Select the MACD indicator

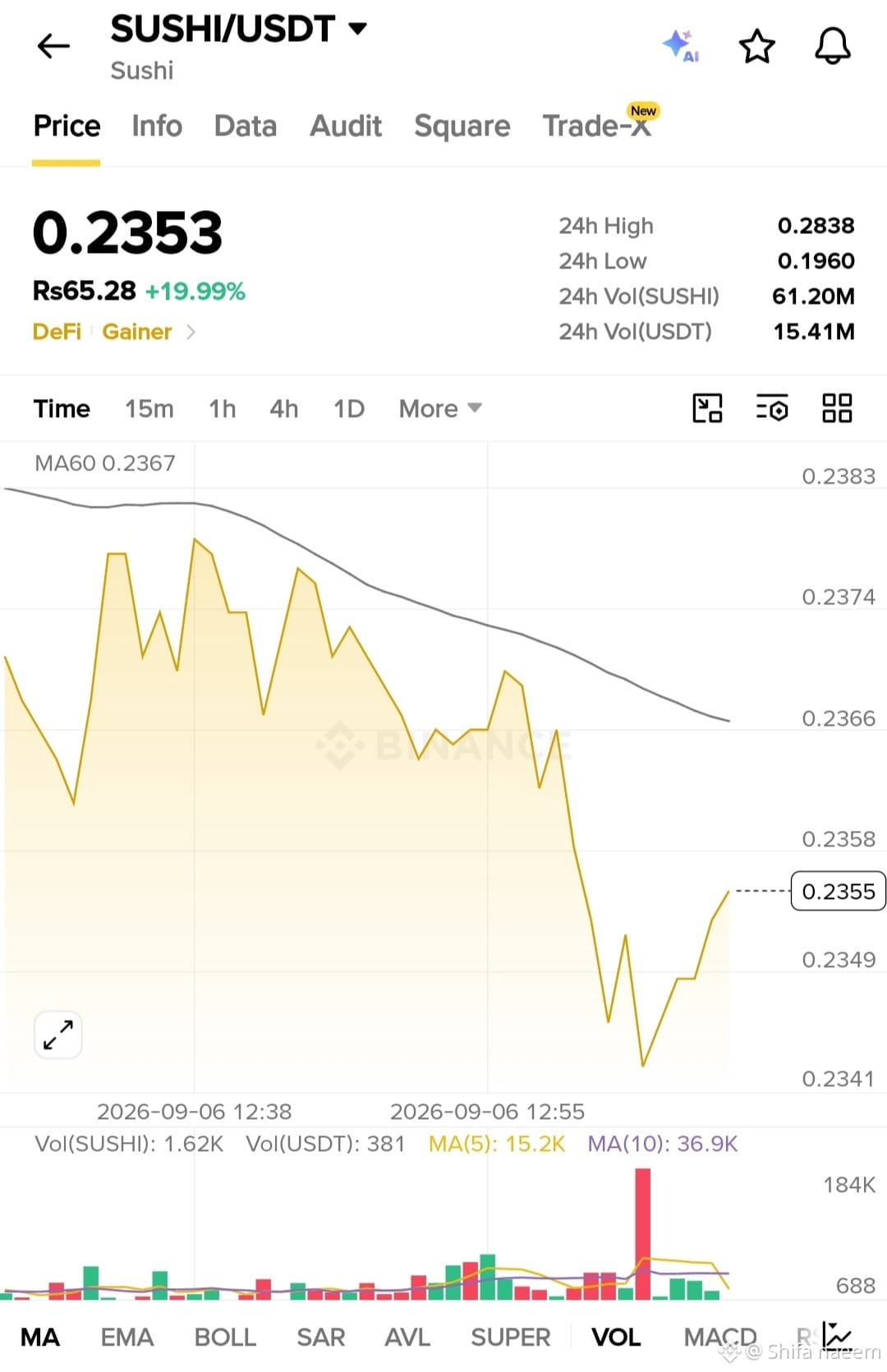[x=720, y=1338]
